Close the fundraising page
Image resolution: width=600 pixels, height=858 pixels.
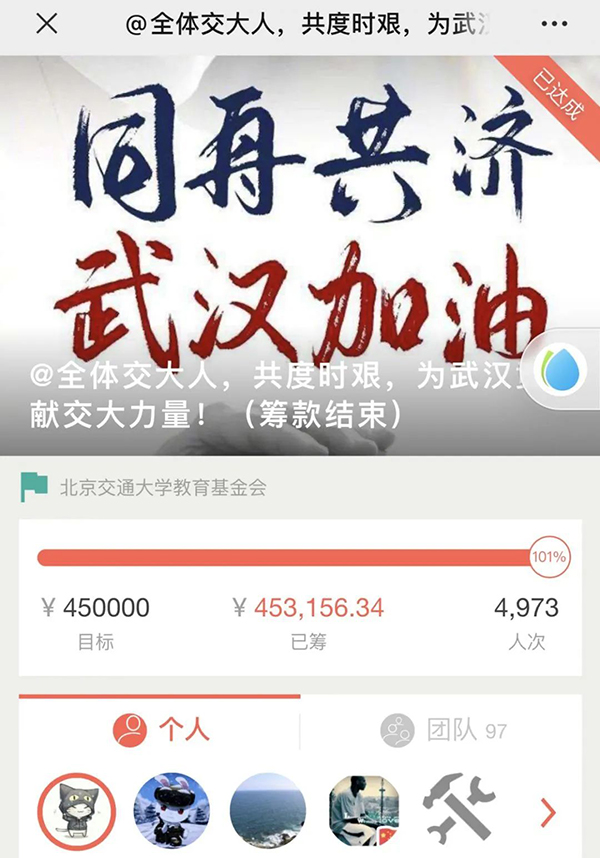46,25
